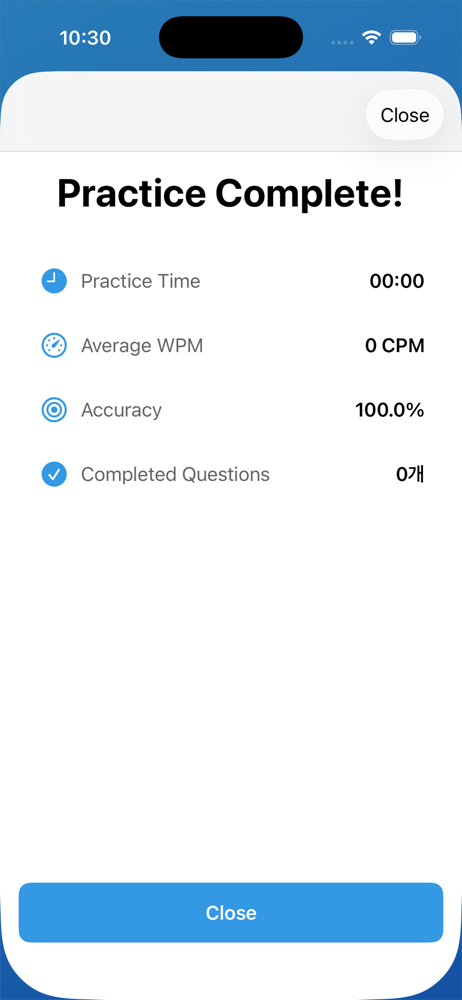Viewport: 462px width, 1000px height.
Task: Tap the large blue Close button
Action: tap(231, 913)
